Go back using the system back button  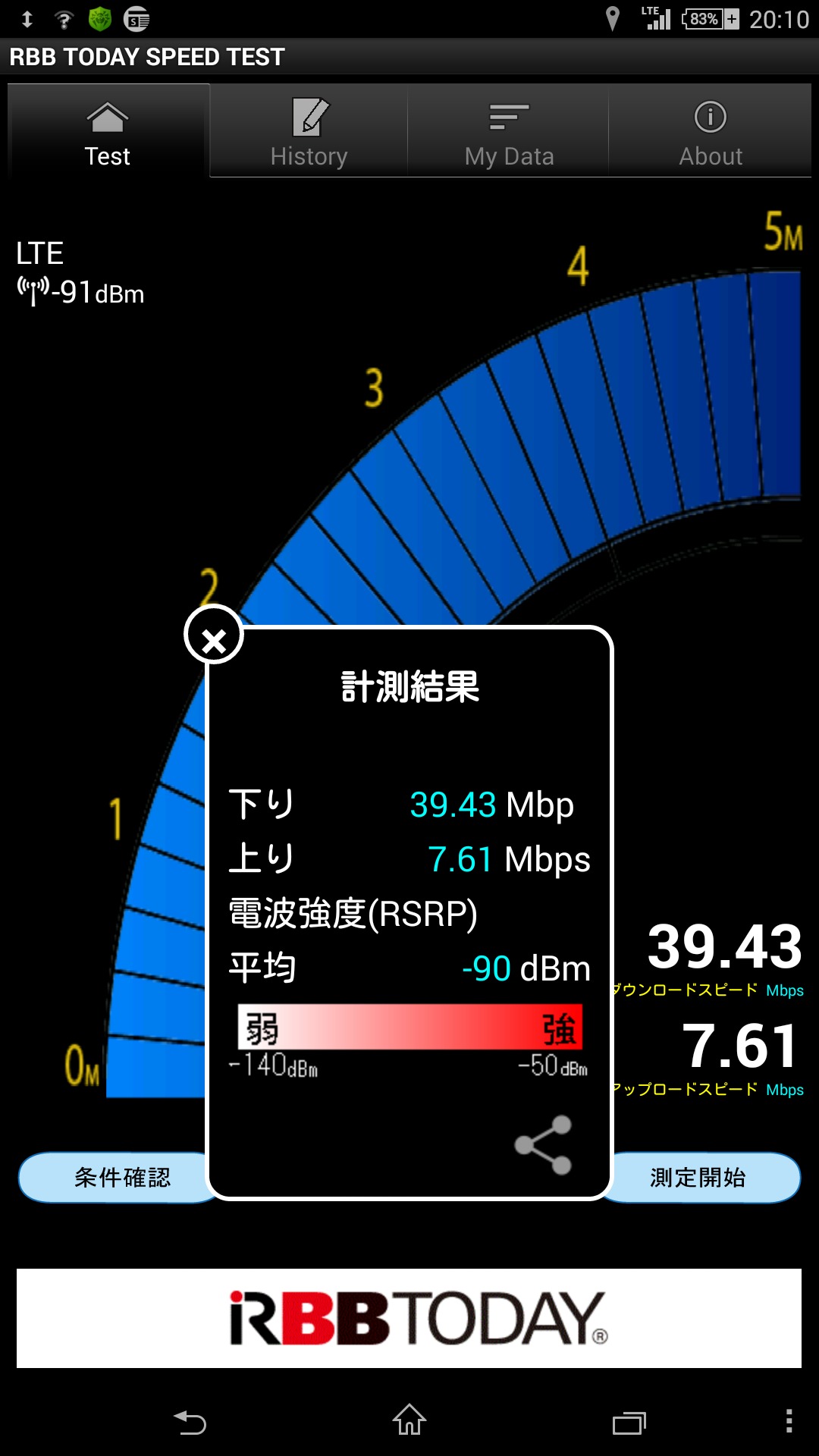(x=190, y=1421)
